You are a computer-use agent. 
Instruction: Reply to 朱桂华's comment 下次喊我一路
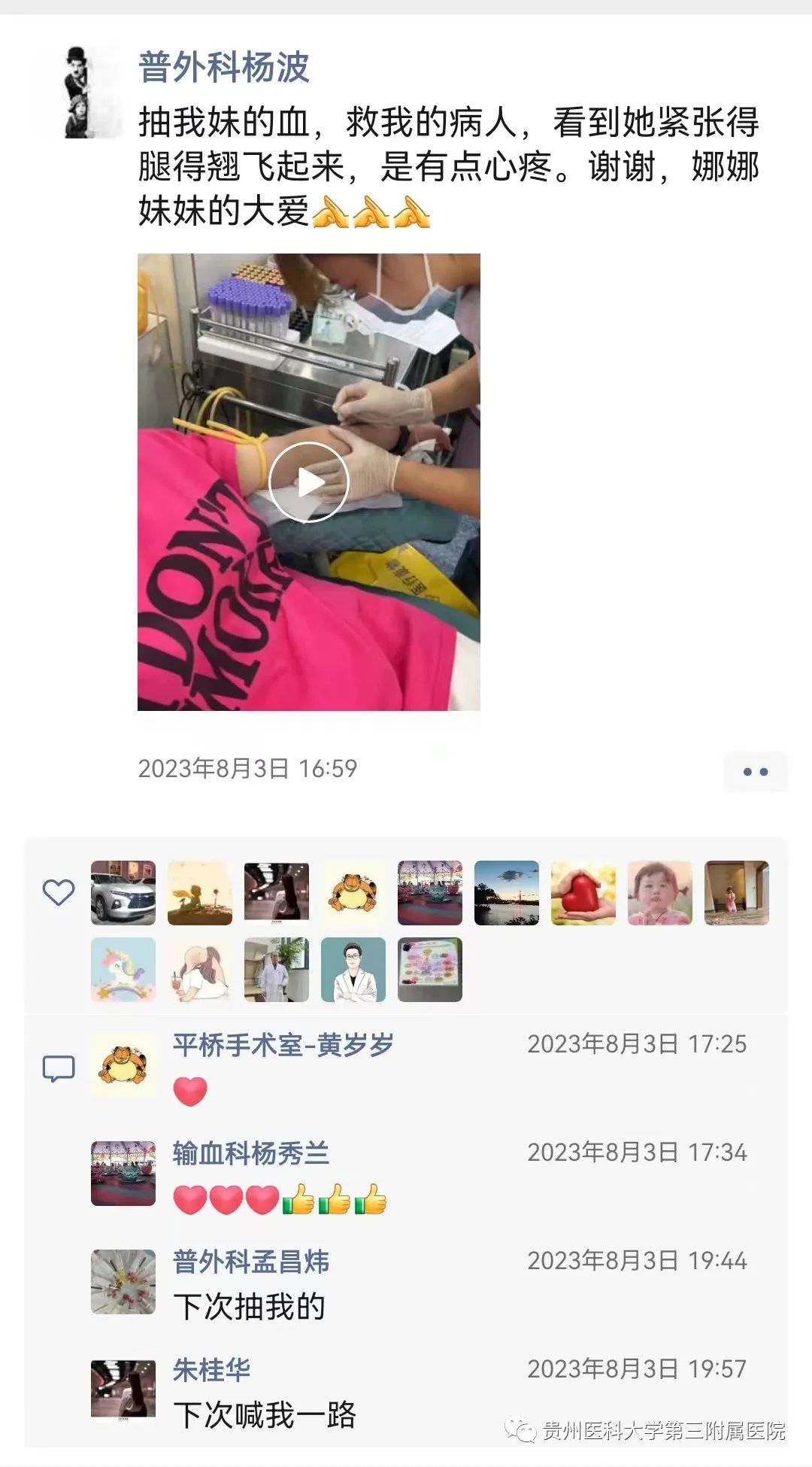(264, 1415)
